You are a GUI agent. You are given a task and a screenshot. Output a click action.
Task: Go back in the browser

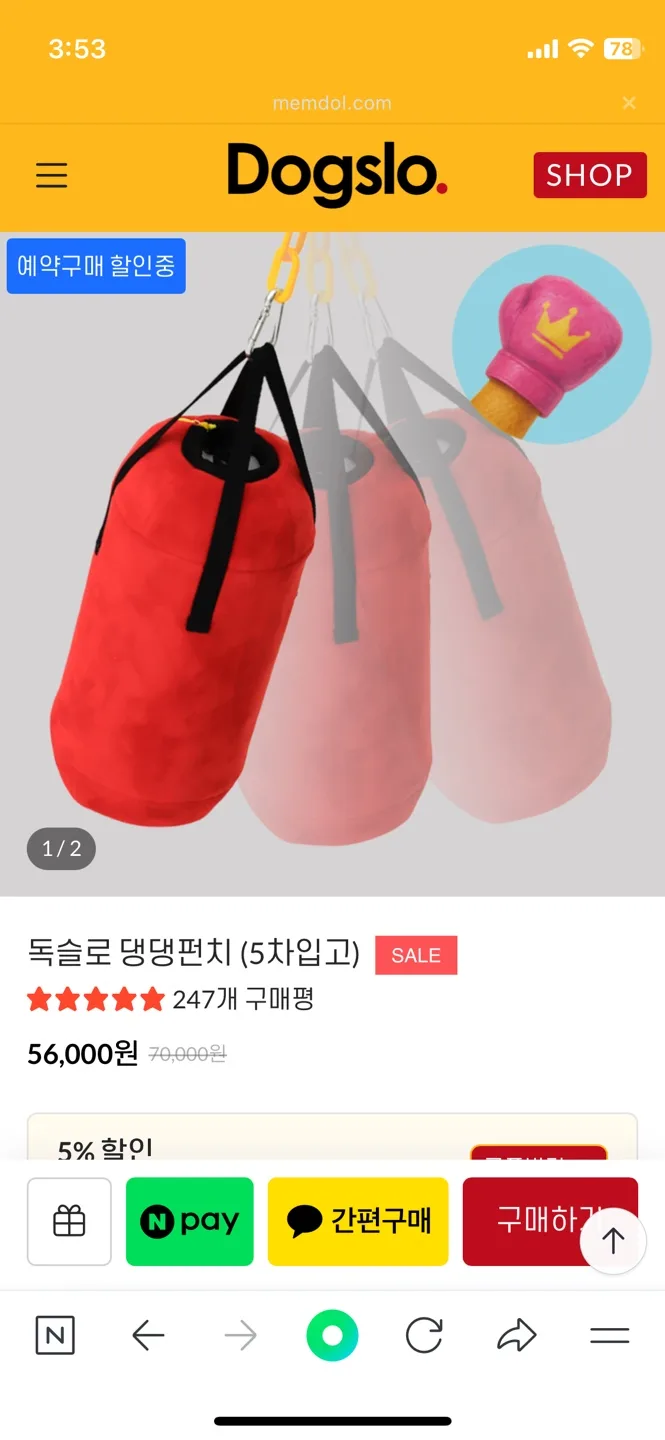click(x=148, y=1336)
